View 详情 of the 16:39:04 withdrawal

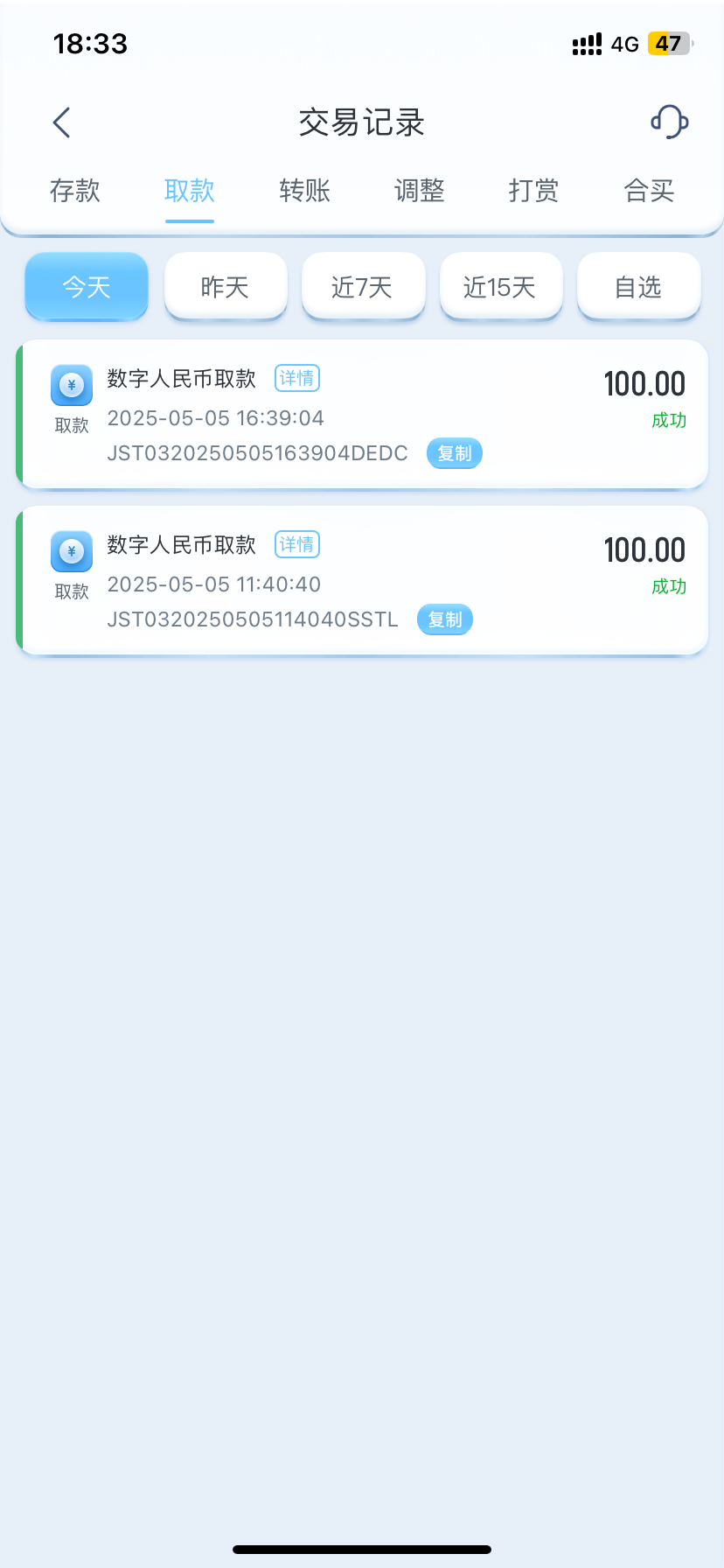(x=297, y=378)
